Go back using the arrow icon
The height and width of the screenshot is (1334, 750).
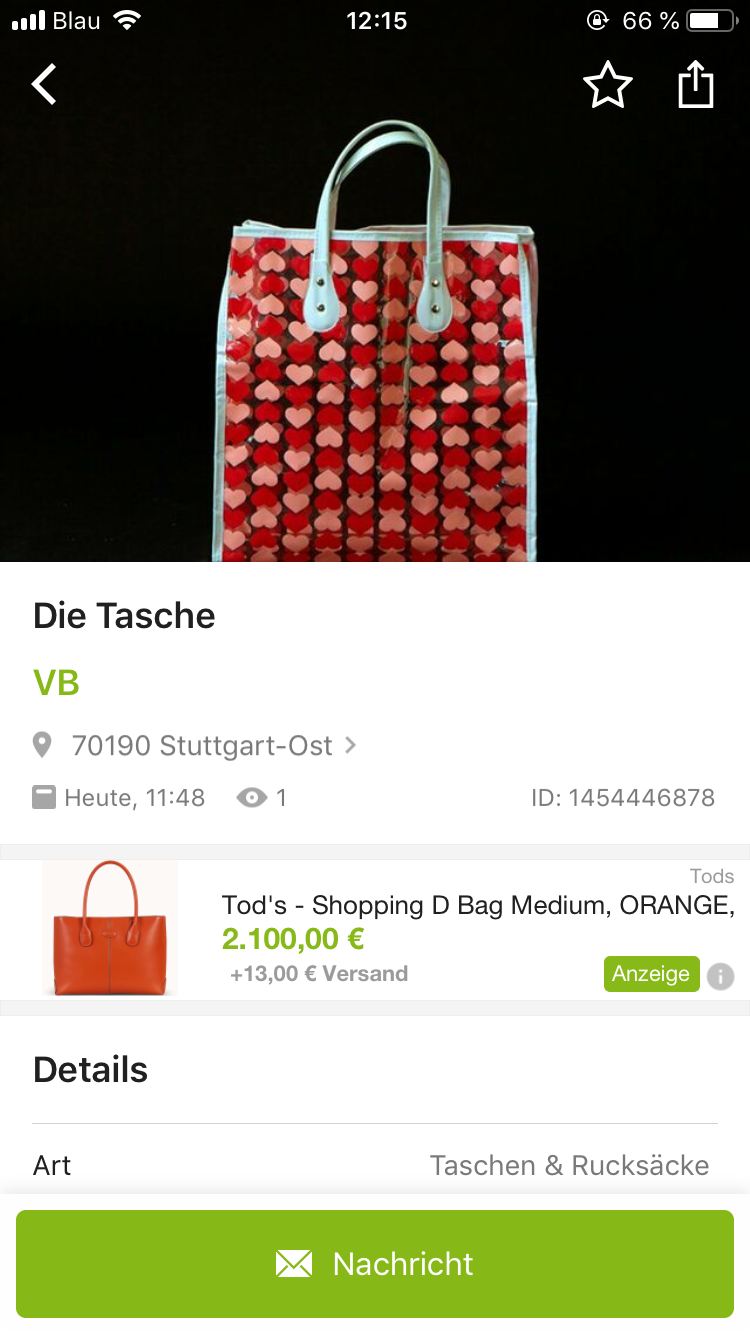(x=44, y=85)
